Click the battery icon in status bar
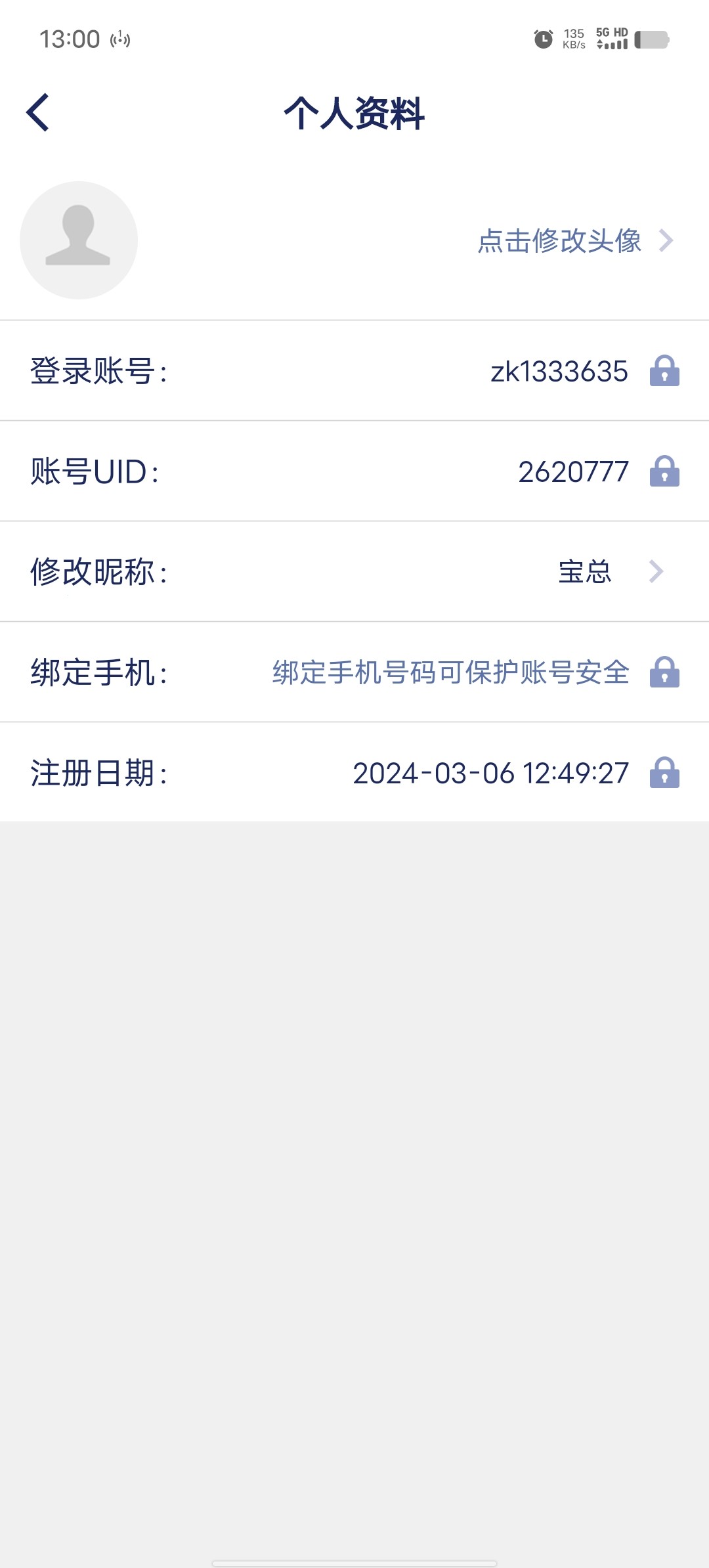 [651, 39]
